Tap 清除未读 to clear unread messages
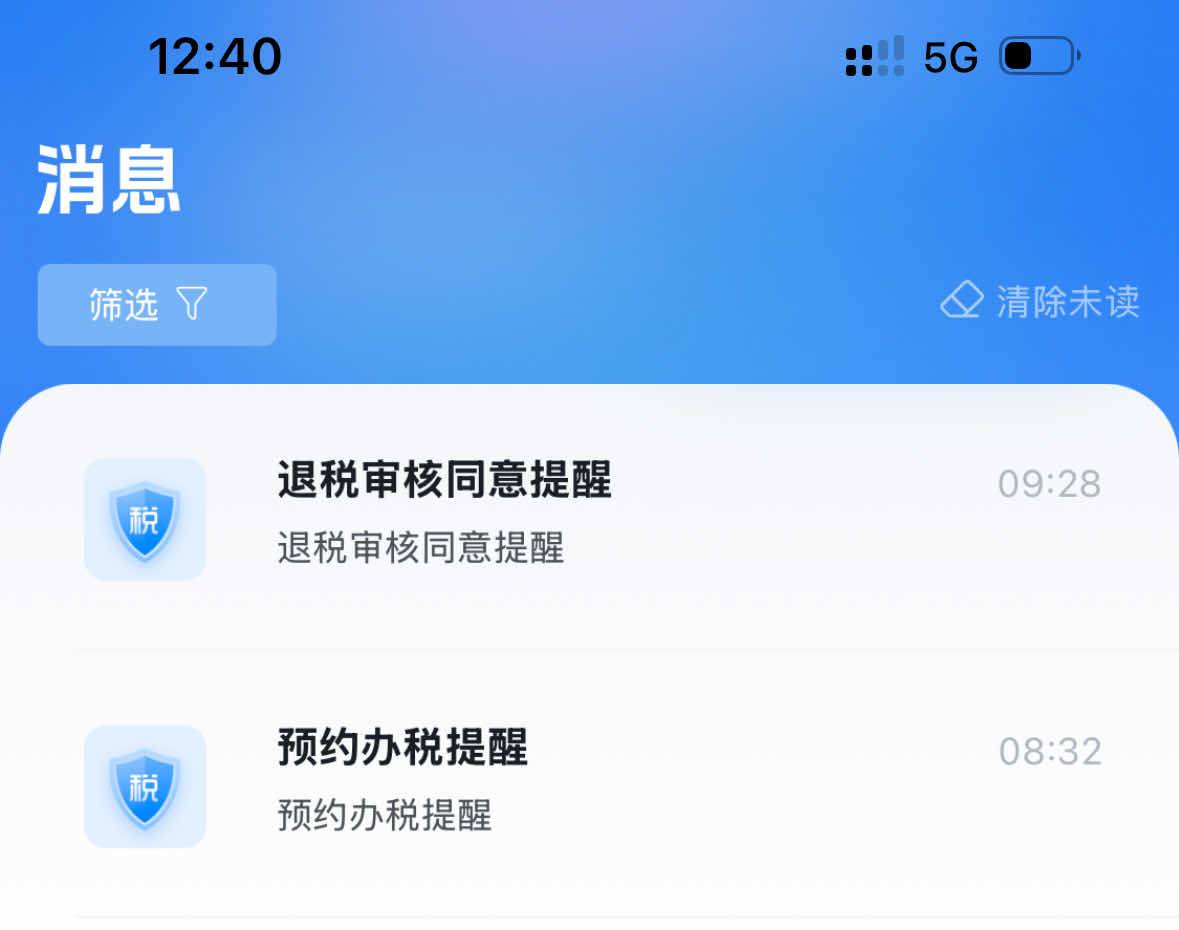Image resolution: width=1179 pixels, height=930 pixels. coord(1040,301)
